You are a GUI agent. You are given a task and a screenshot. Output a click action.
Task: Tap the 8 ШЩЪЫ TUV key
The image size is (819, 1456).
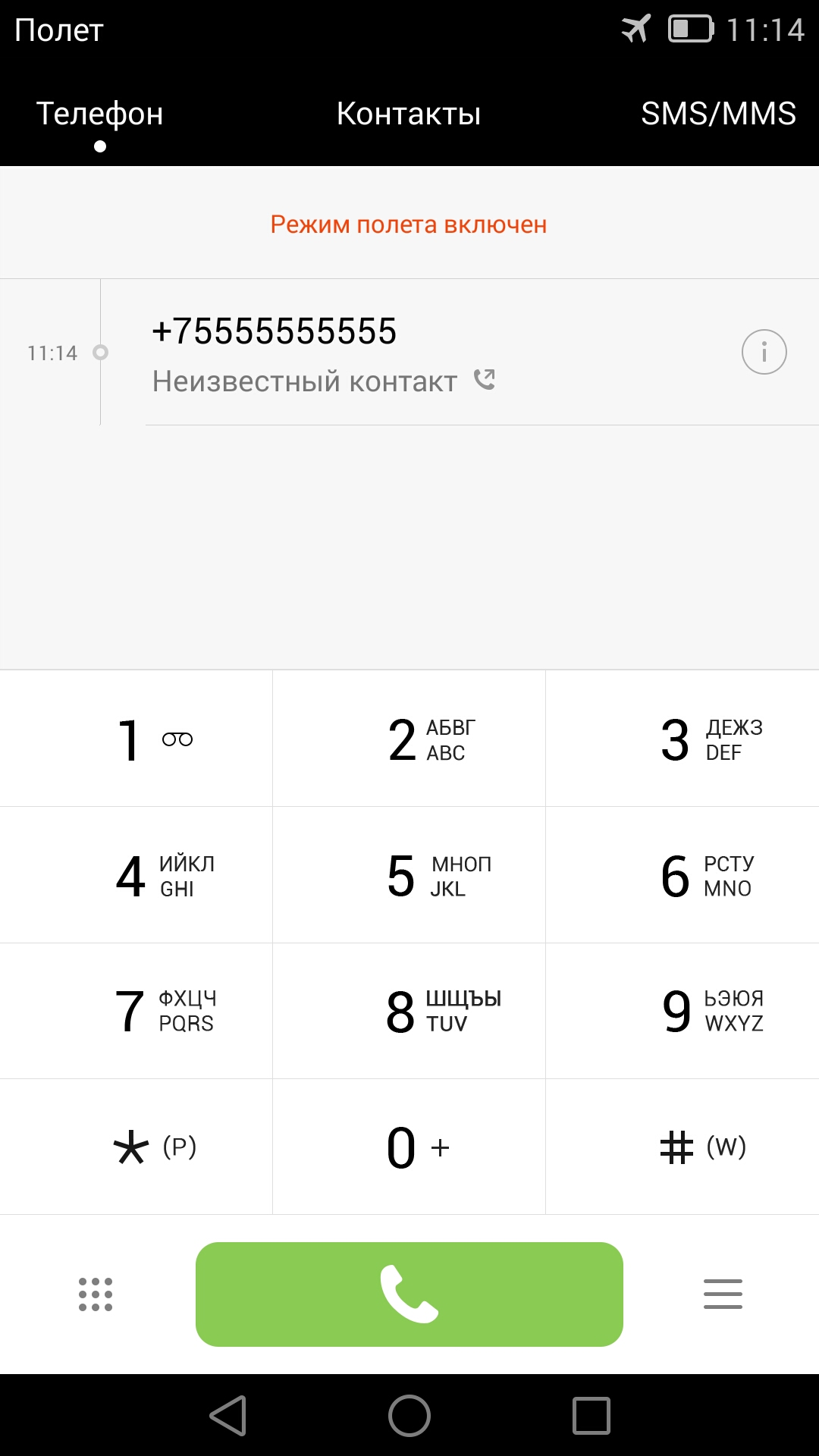tap(409, 1011)
